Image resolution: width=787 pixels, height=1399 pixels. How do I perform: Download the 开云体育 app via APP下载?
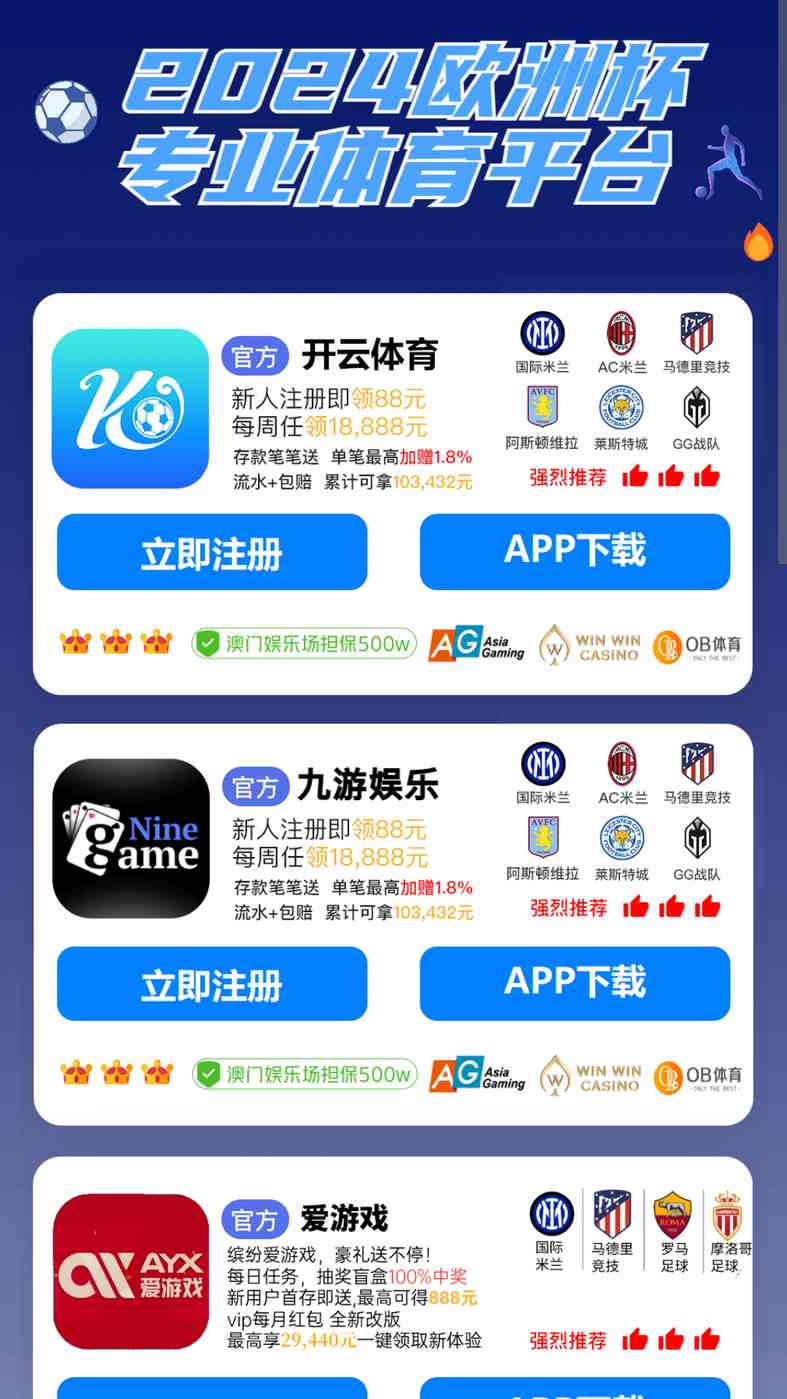(575, 552)
